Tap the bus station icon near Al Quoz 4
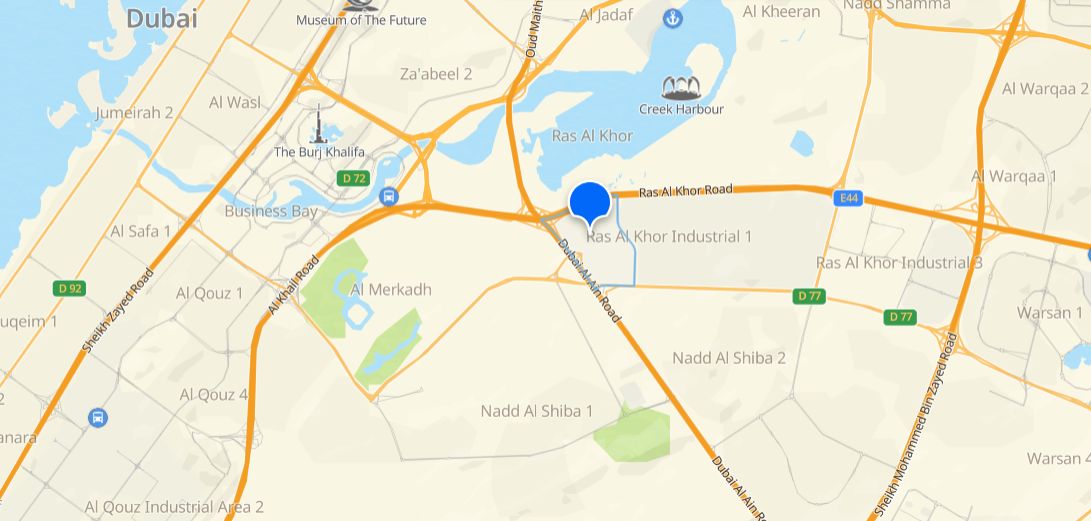1091x521 pixels. click(x=98, y=416)
